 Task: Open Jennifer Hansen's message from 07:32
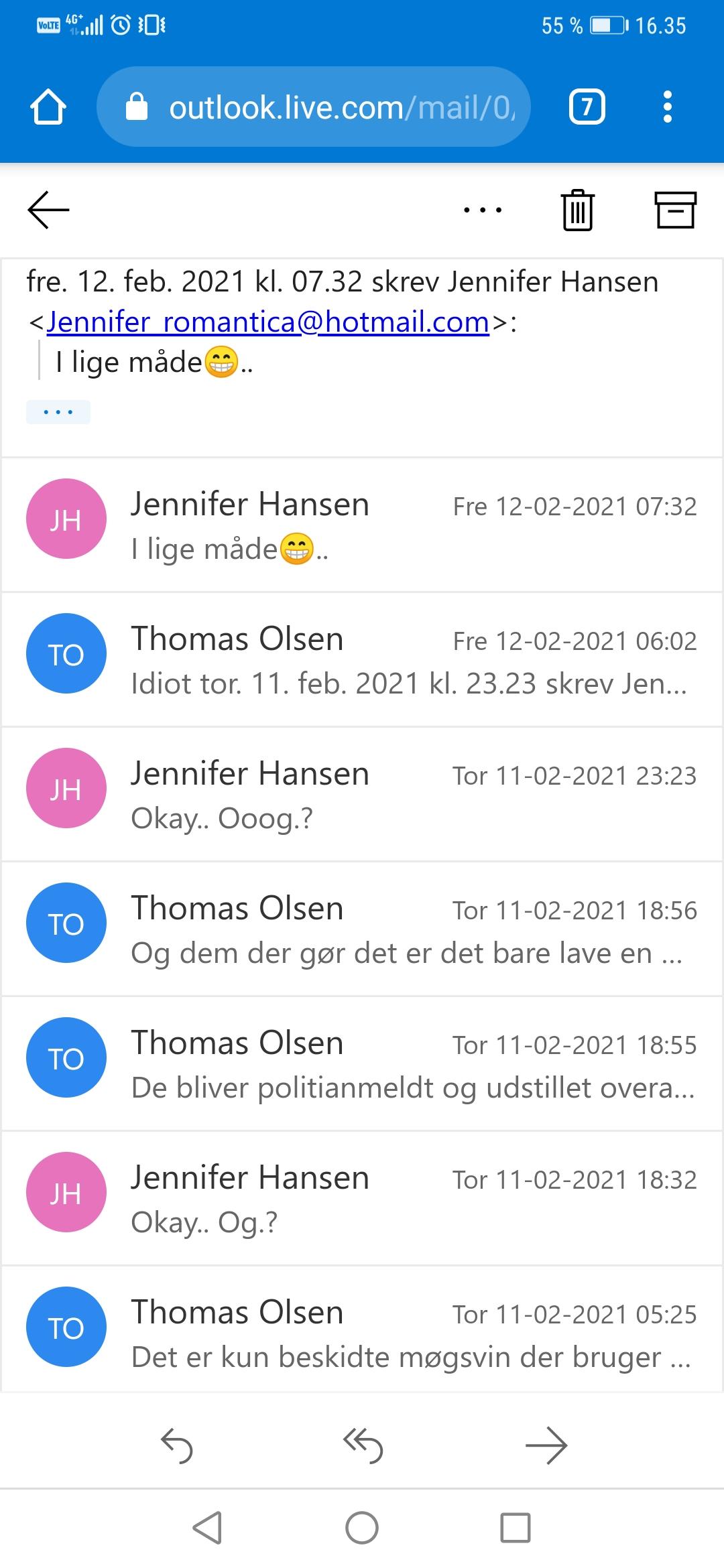pos(362,525)
